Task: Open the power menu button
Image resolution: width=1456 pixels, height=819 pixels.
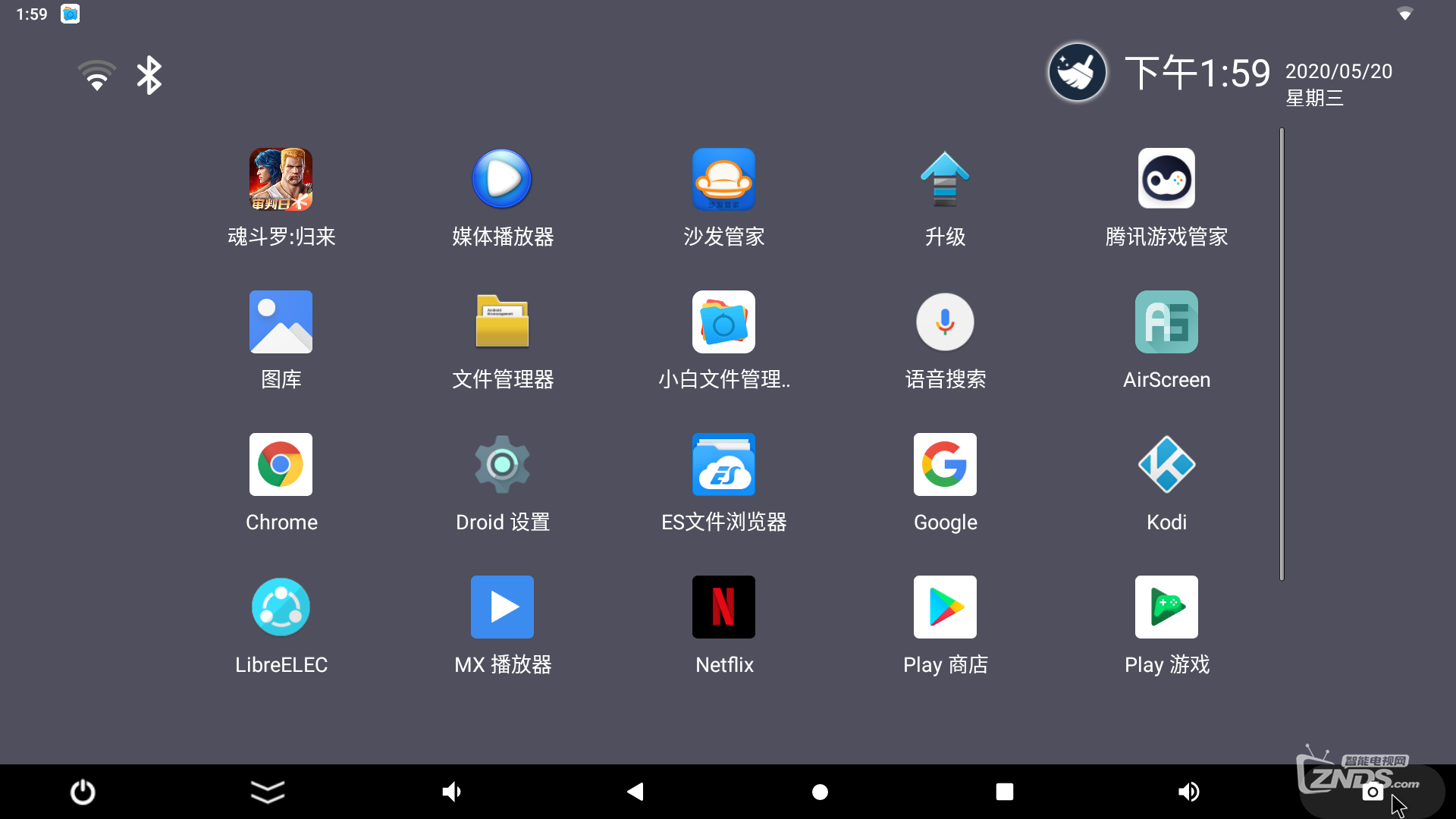Action: click(83, 792)
